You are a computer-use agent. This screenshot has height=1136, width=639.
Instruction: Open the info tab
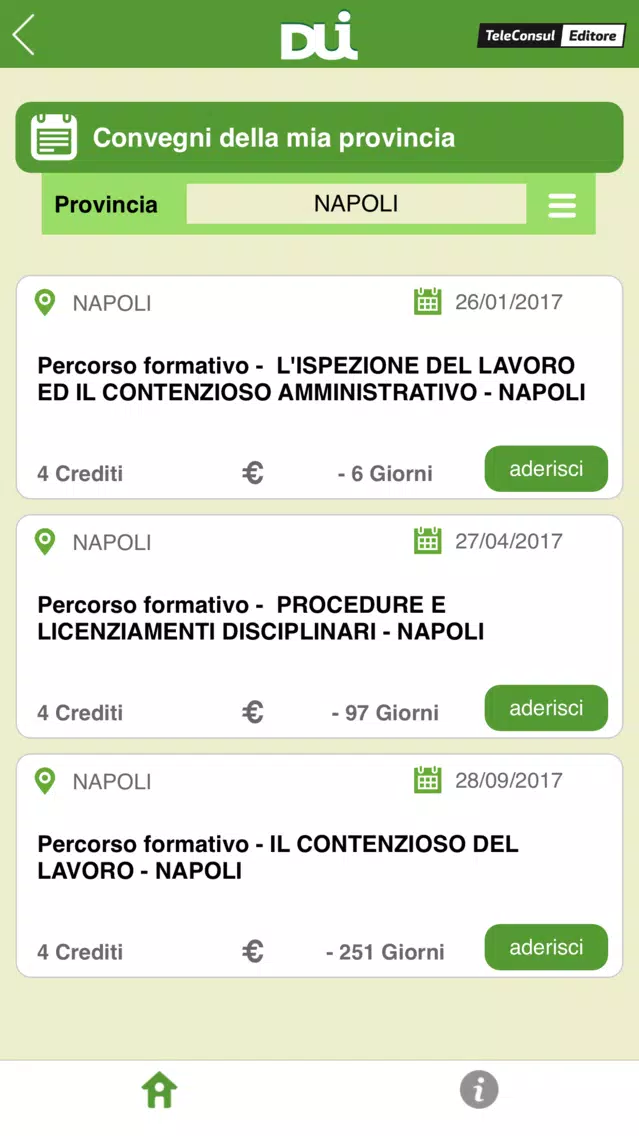(x=479, y=1090)
